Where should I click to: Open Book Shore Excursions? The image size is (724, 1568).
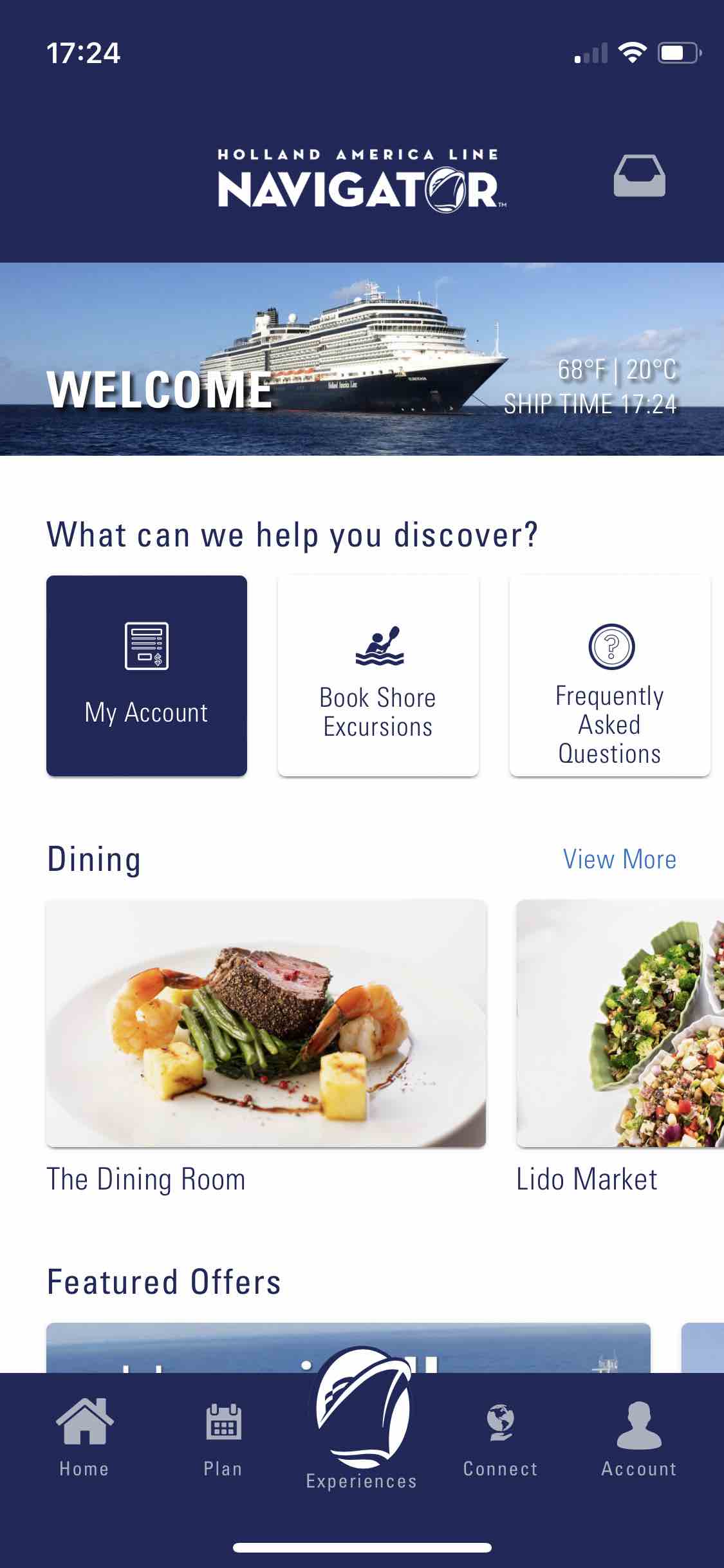[378, 675]
